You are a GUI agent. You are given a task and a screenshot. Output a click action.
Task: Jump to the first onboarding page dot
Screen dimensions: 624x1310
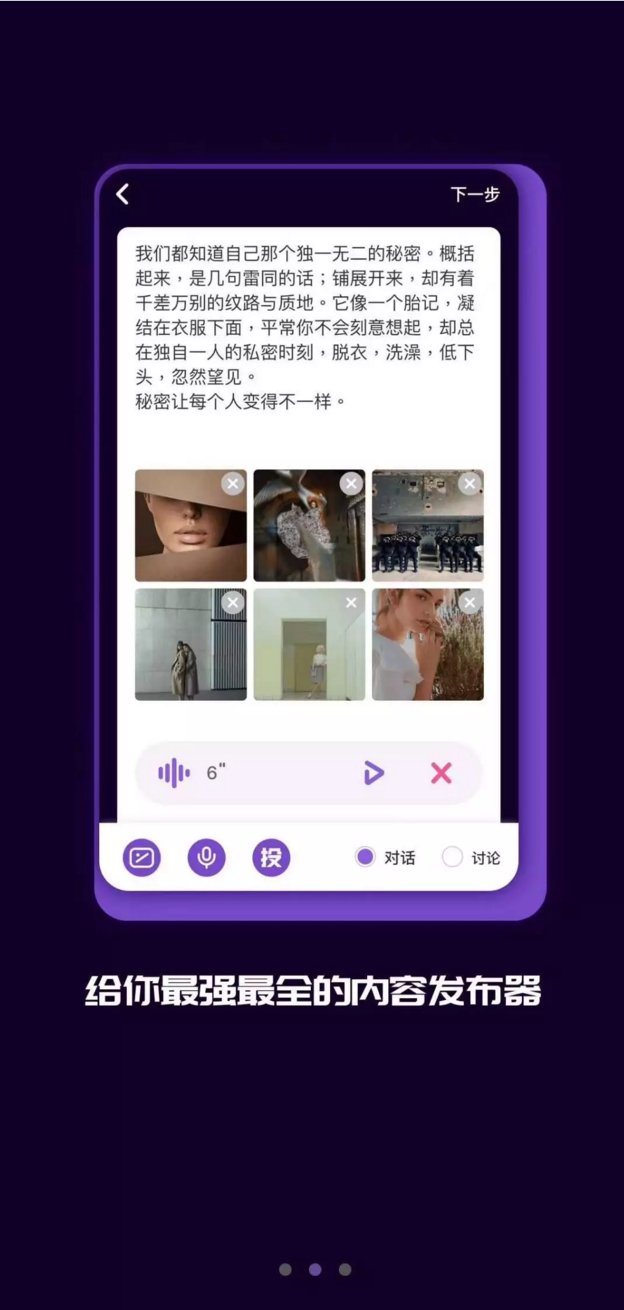[x=285, y=1269]
